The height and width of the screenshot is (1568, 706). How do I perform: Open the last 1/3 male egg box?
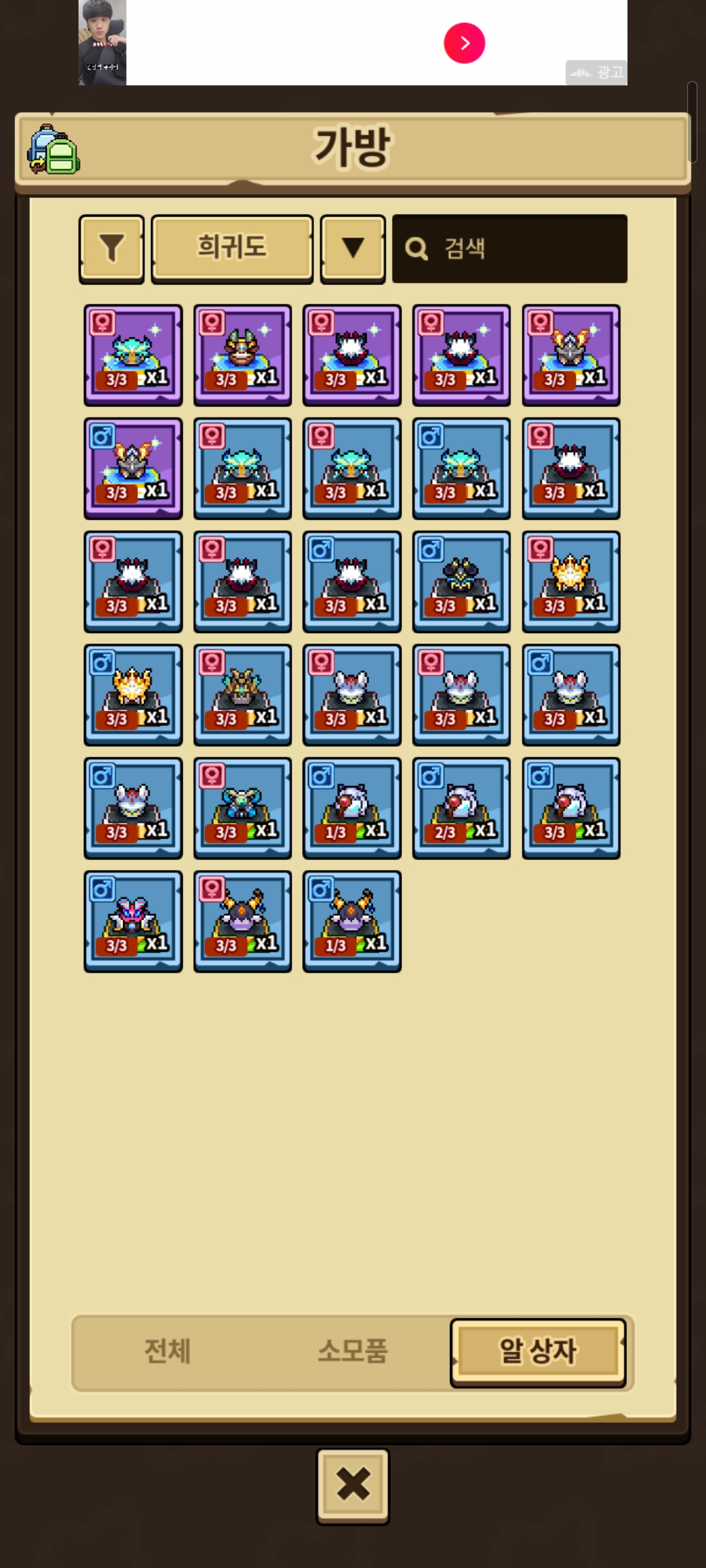pos(352,921)
